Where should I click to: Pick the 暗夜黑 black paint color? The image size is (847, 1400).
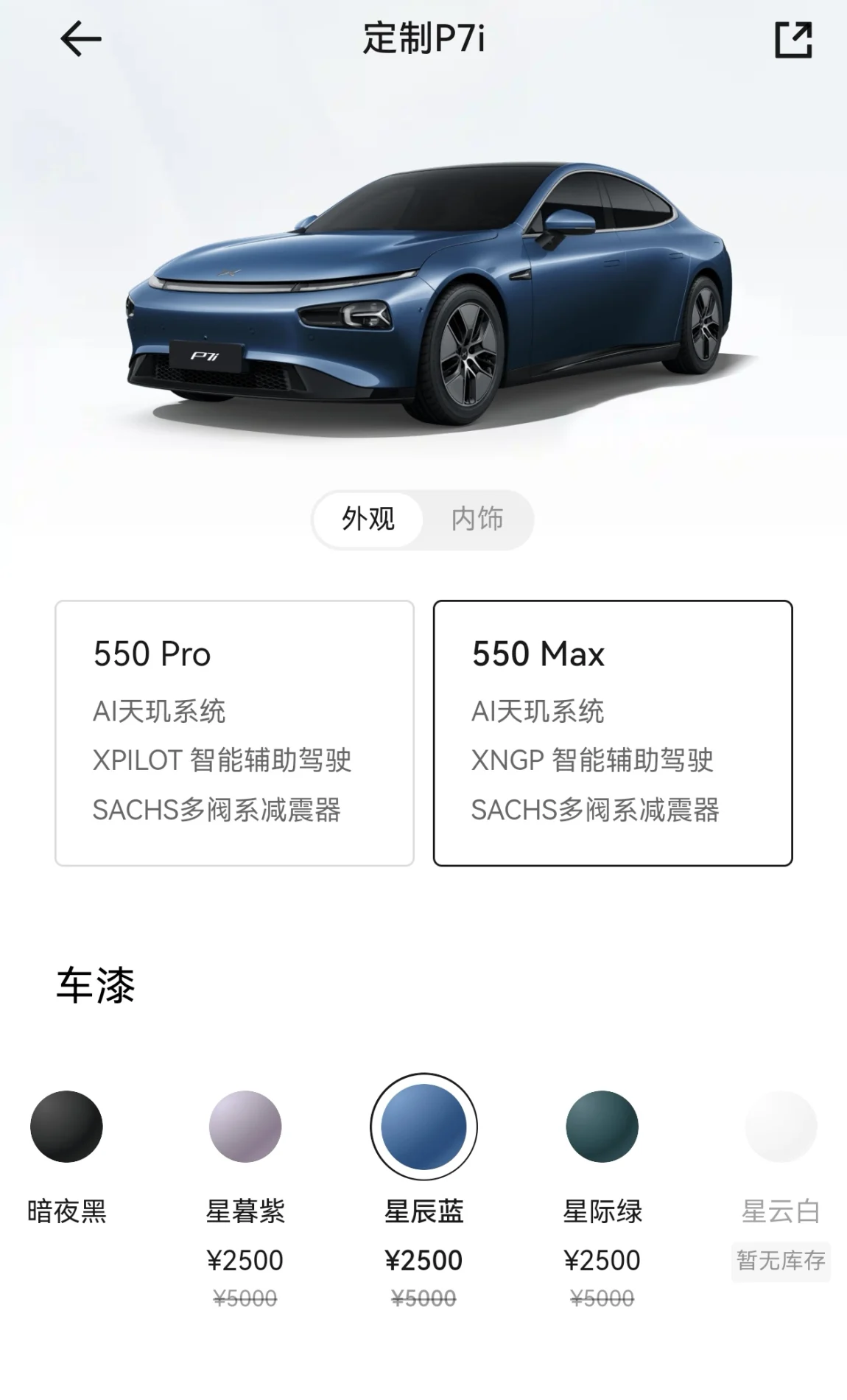[x=66, y=1126]
